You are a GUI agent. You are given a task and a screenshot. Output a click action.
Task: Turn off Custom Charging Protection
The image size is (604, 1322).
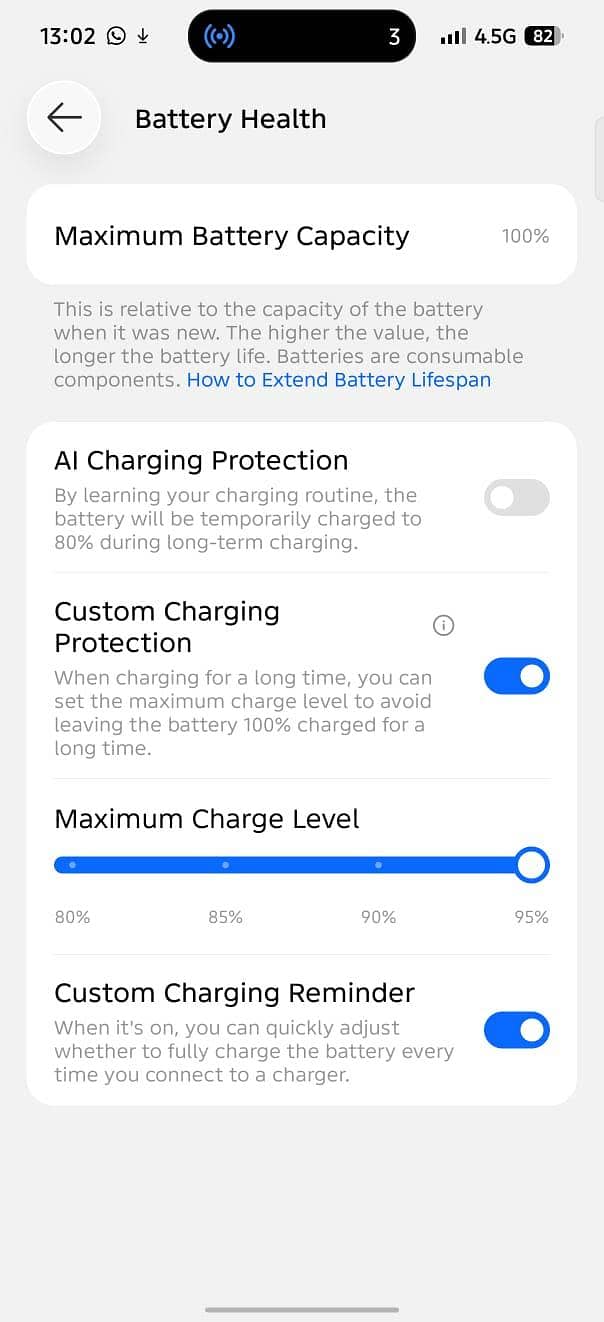(x=516, y=677)
